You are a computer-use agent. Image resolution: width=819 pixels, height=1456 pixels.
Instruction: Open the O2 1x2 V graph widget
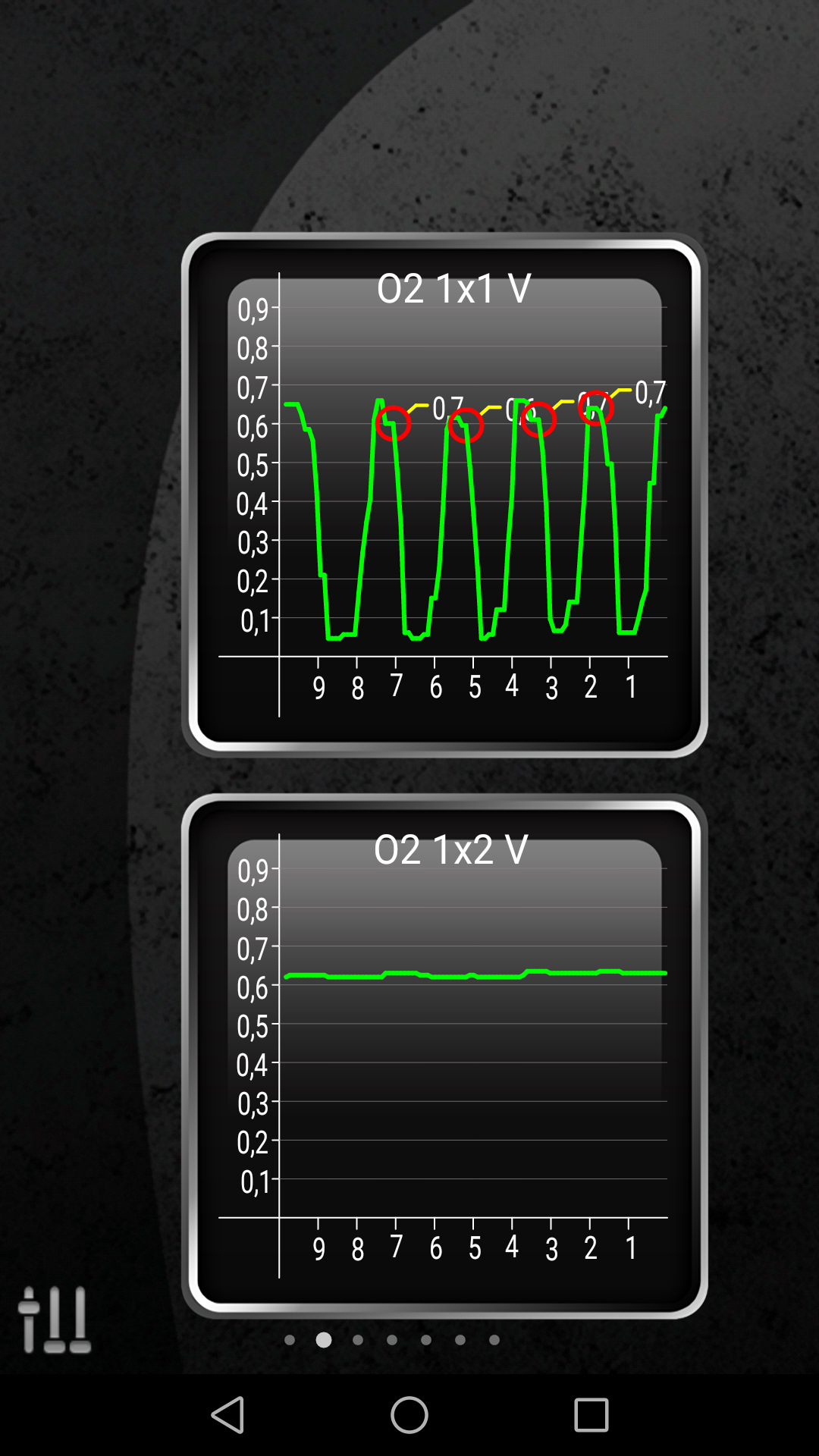(x=444, y=1056)
